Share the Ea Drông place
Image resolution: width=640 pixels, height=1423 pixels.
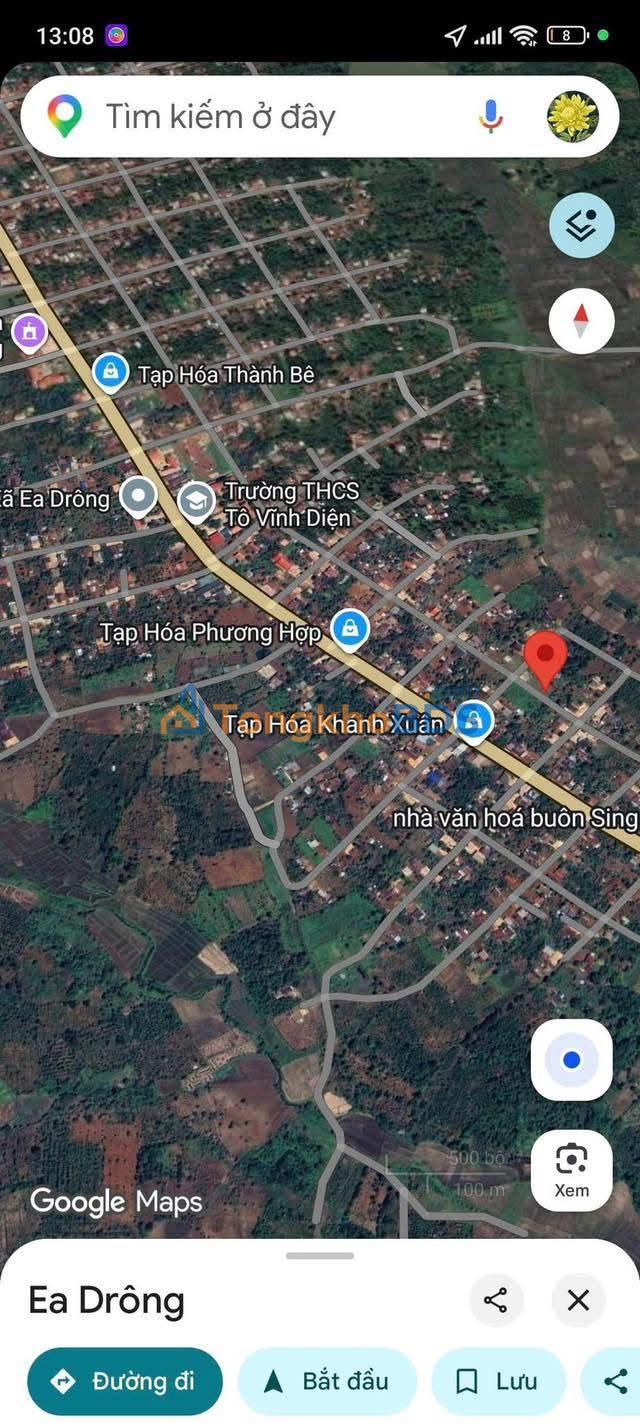click(x=495, y=1300)
